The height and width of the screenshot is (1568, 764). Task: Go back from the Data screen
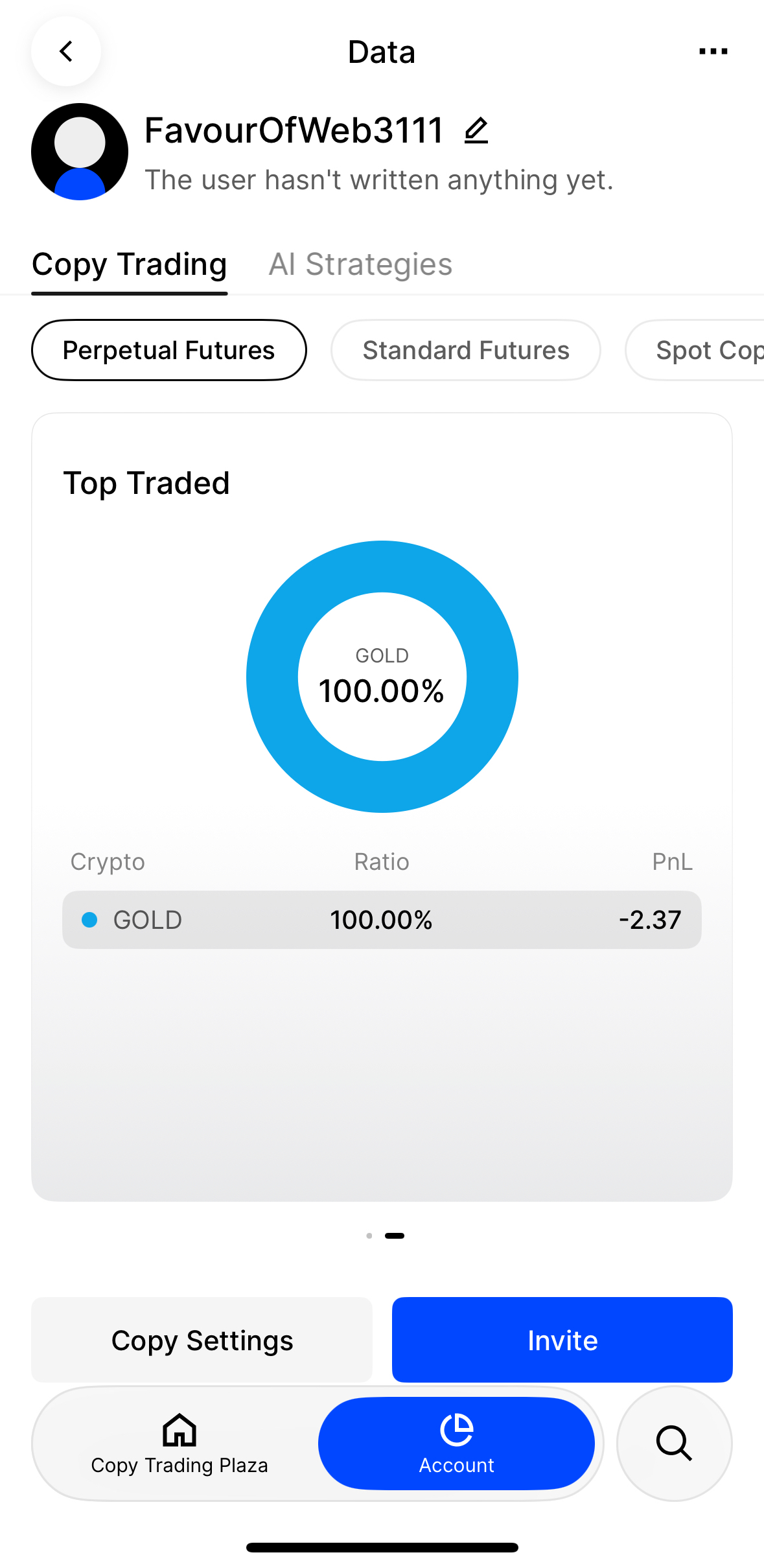[x=66, y=51]
